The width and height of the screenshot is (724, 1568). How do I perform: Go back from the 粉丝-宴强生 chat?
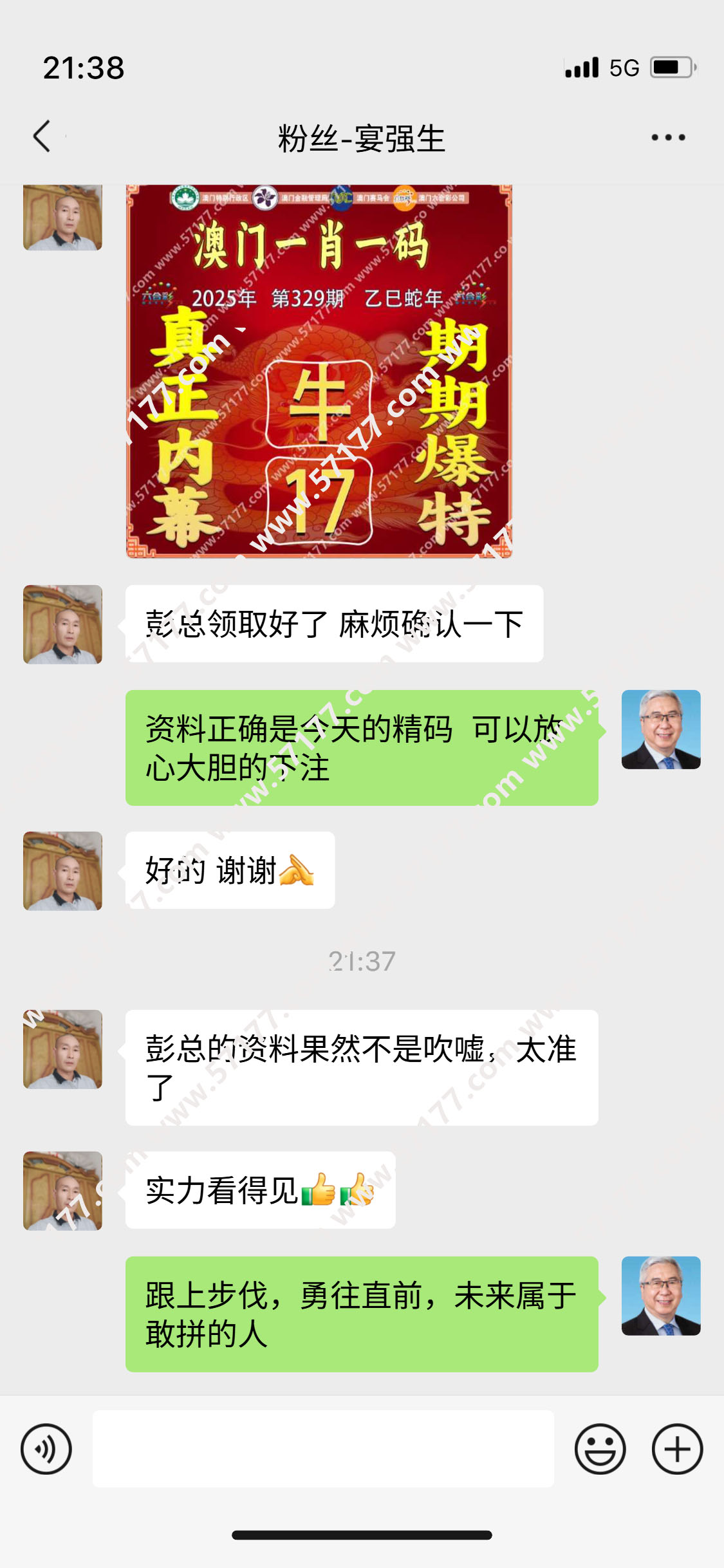pyautogui.click(x=42, y=136)
